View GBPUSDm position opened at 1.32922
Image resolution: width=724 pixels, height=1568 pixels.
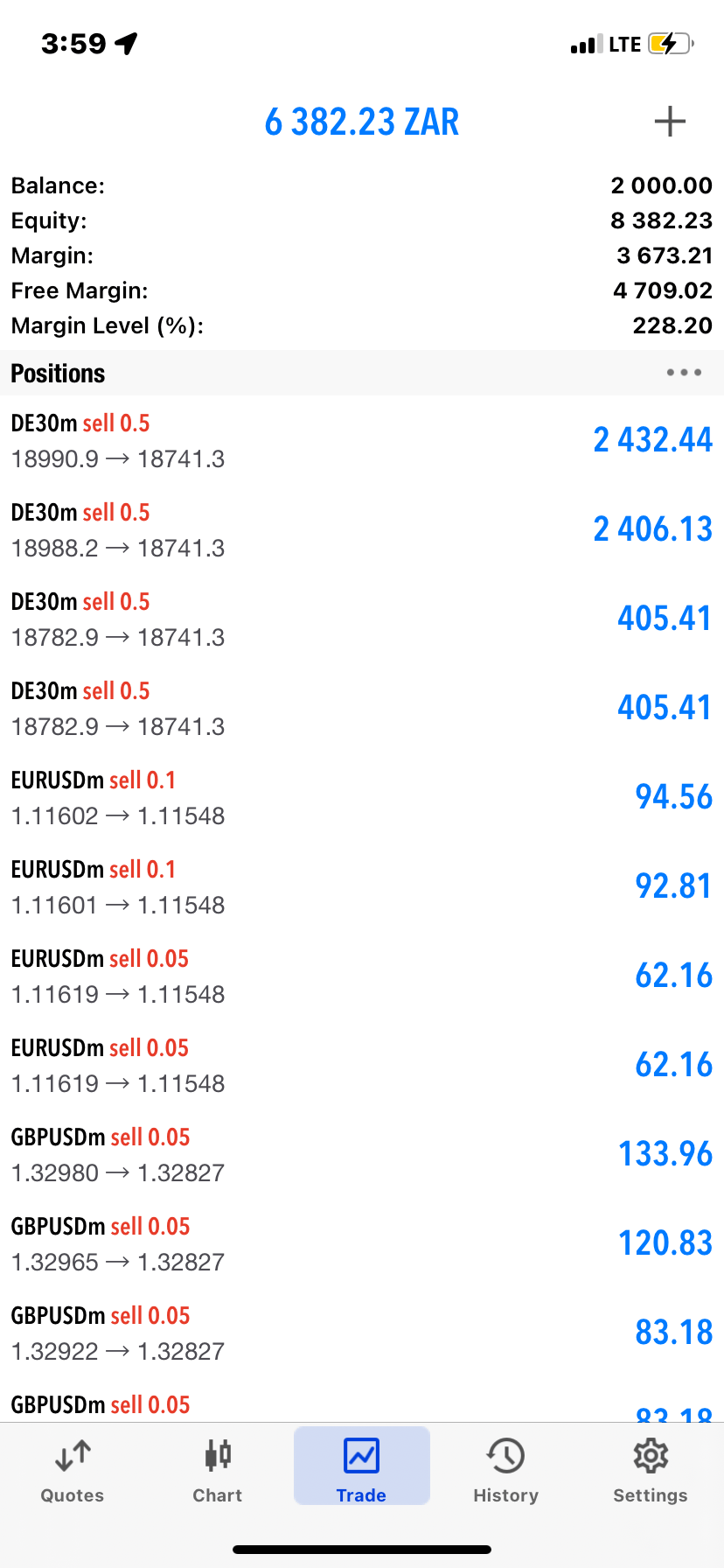362,1333
